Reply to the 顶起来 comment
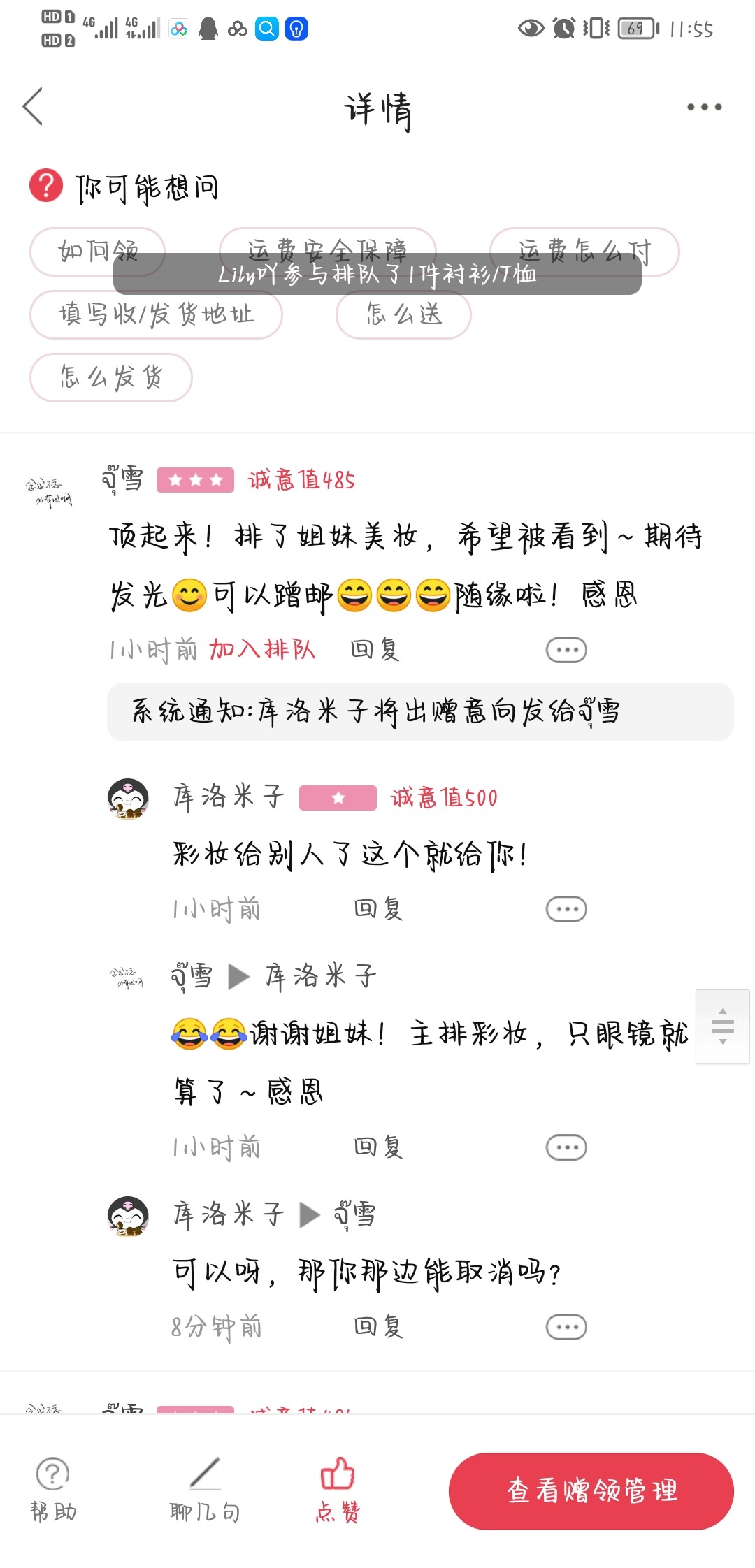This screenshot has height=1568, width=755. point(375,650)
